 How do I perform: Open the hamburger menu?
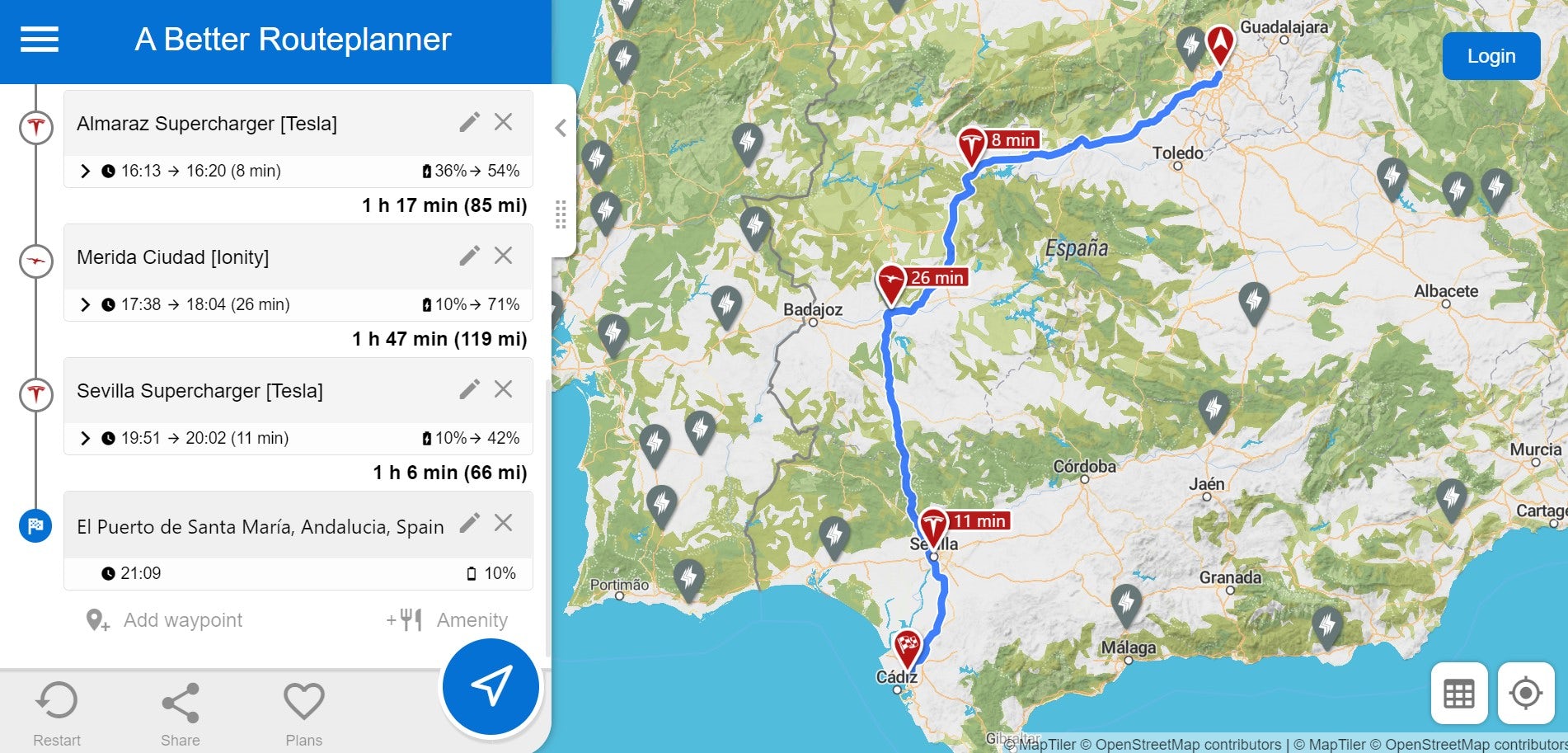coord(39,39)
